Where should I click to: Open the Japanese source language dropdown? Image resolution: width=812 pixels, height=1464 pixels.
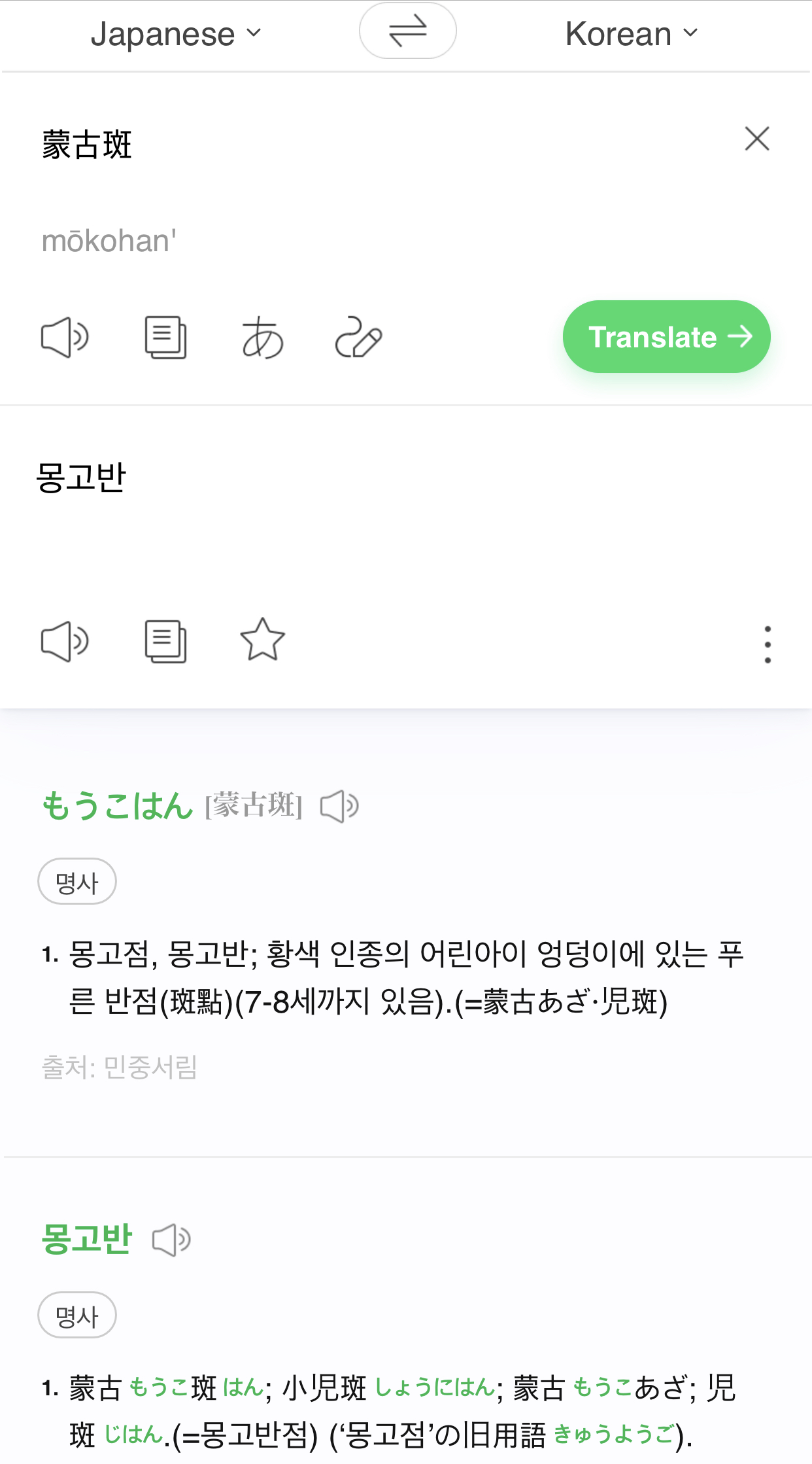175,34
